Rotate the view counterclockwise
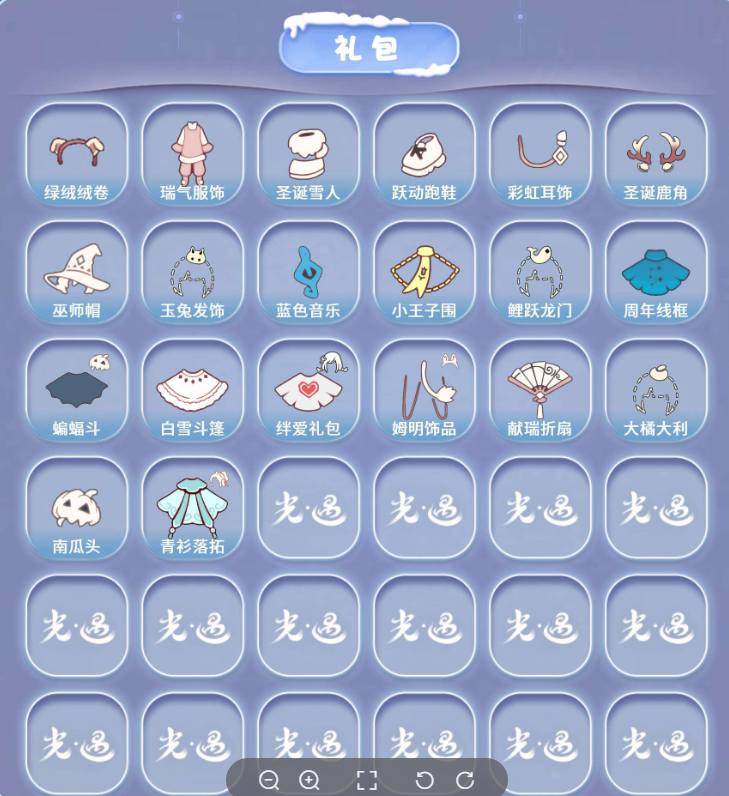Image resolution: width=729 pixels, height=796 pixels. pos(426,782)
